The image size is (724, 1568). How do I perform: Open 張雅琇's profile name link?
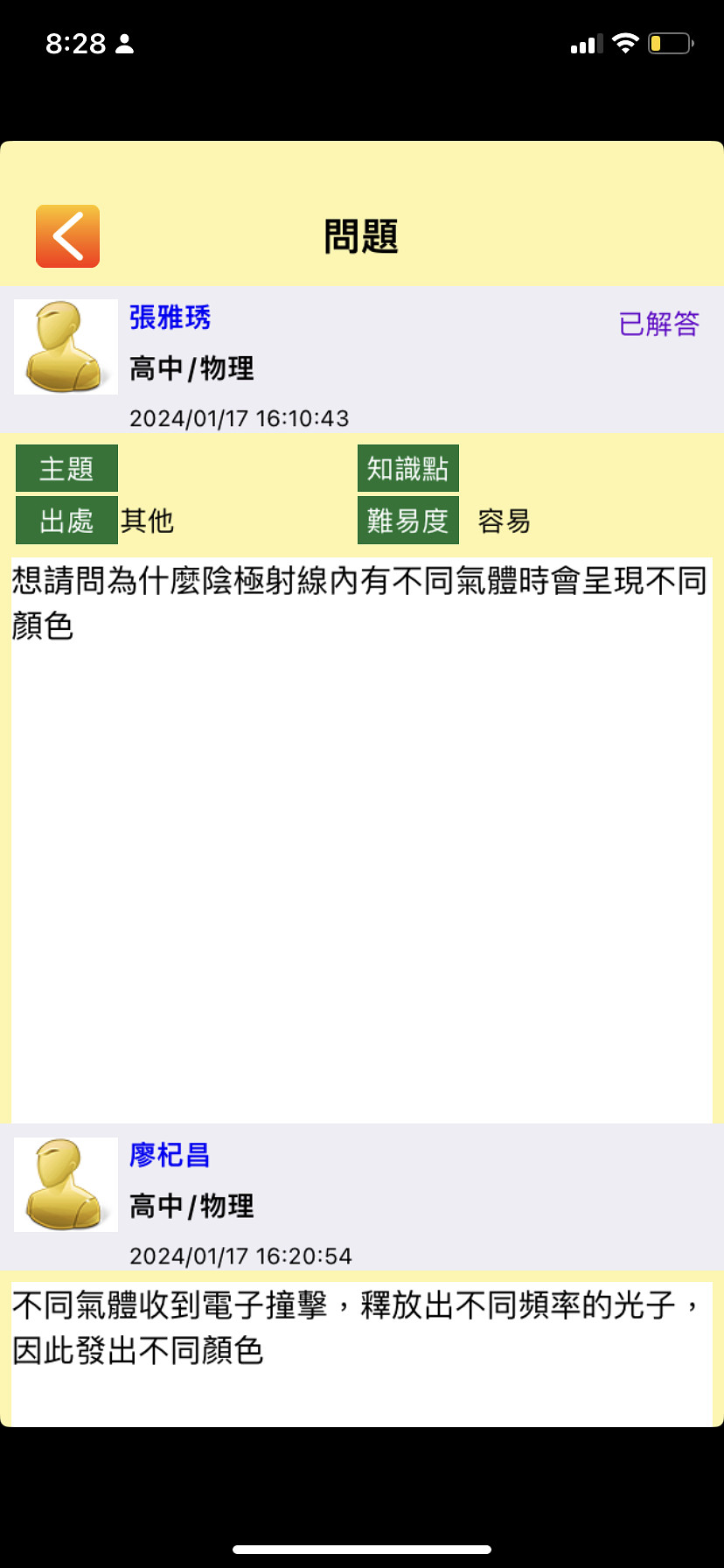[x=170, y=317]
